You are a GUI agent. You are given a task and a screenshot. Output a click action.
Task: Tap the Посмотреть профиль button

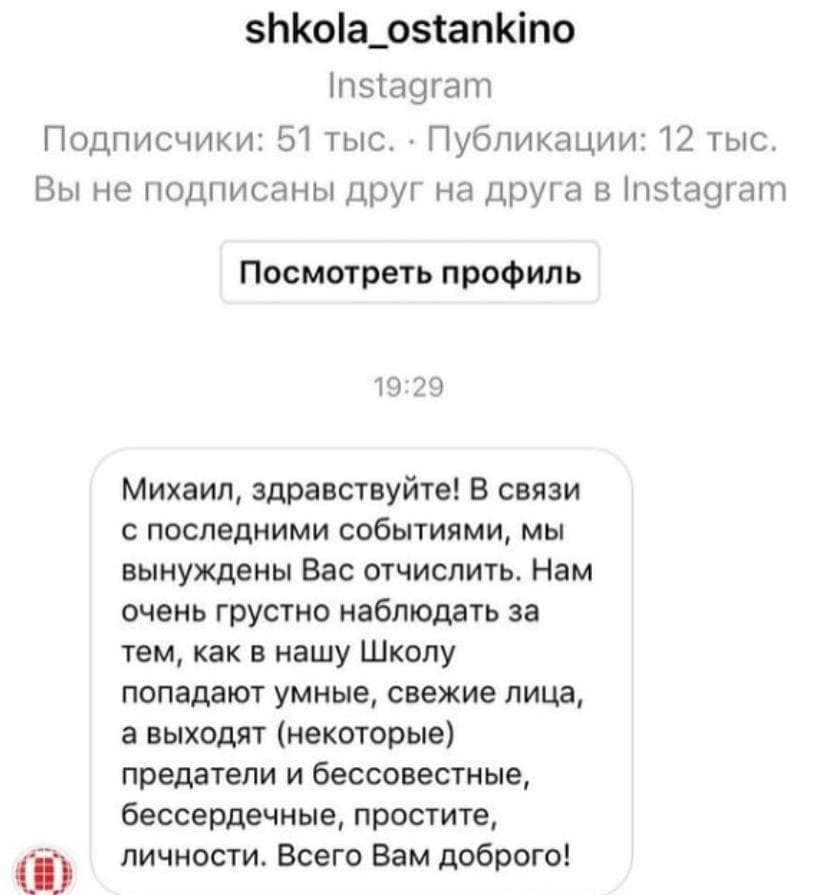409,272
